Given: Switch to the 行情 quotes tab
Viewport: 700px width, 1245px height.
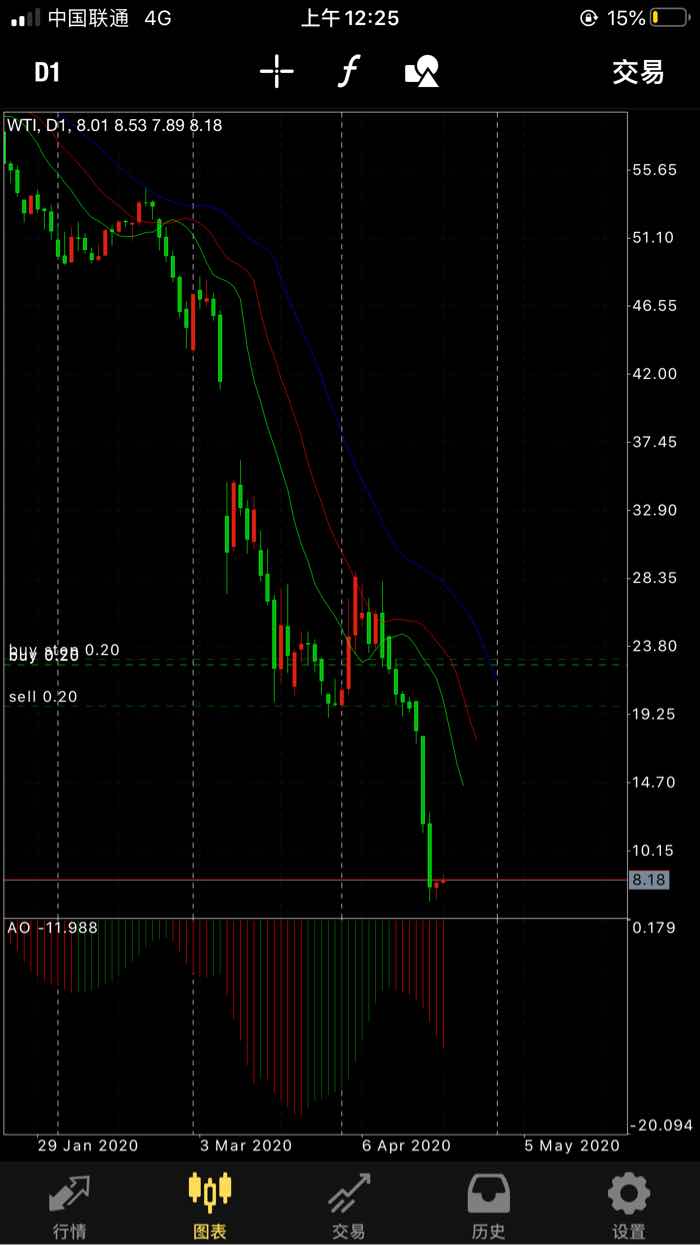Looking at the screenshot, I should (70, 1206).
